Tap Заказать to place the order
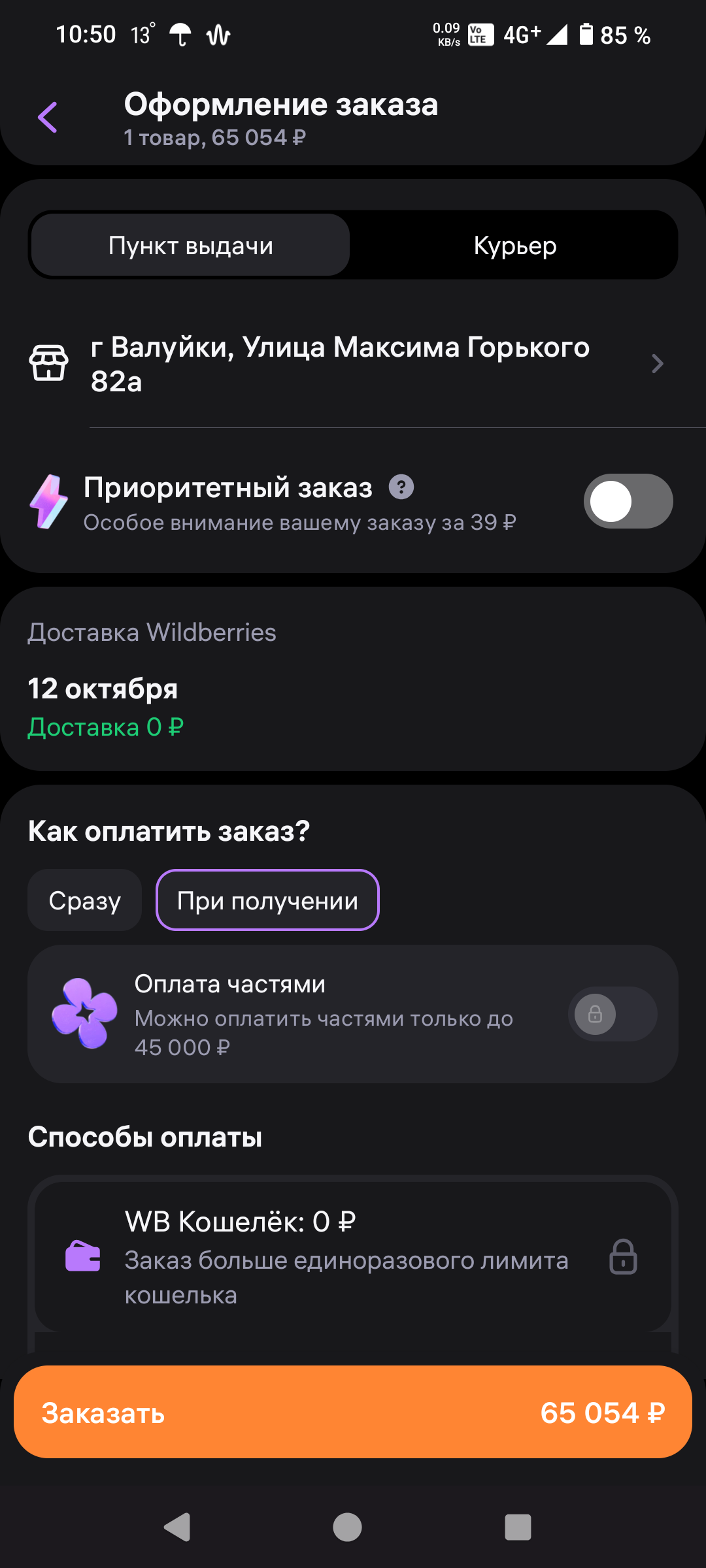706x1568 pixels. pos(353,1413)
